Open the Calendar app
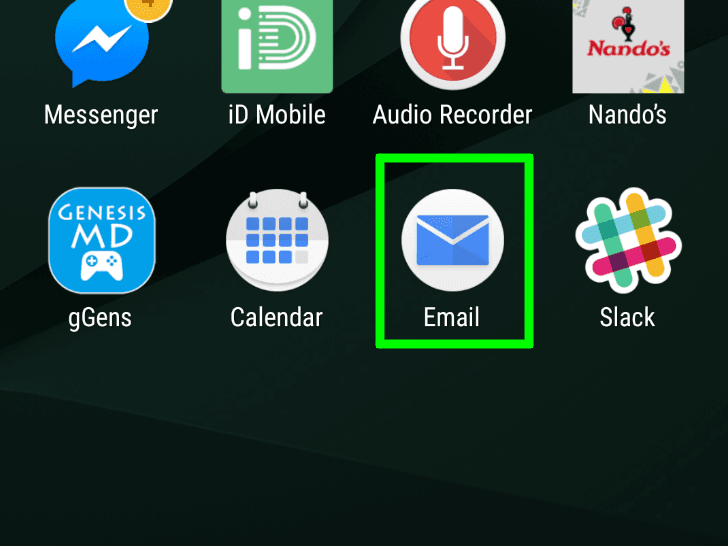This screenshot has width=728, height=546. pyautogui.click(x=276, y=241)
